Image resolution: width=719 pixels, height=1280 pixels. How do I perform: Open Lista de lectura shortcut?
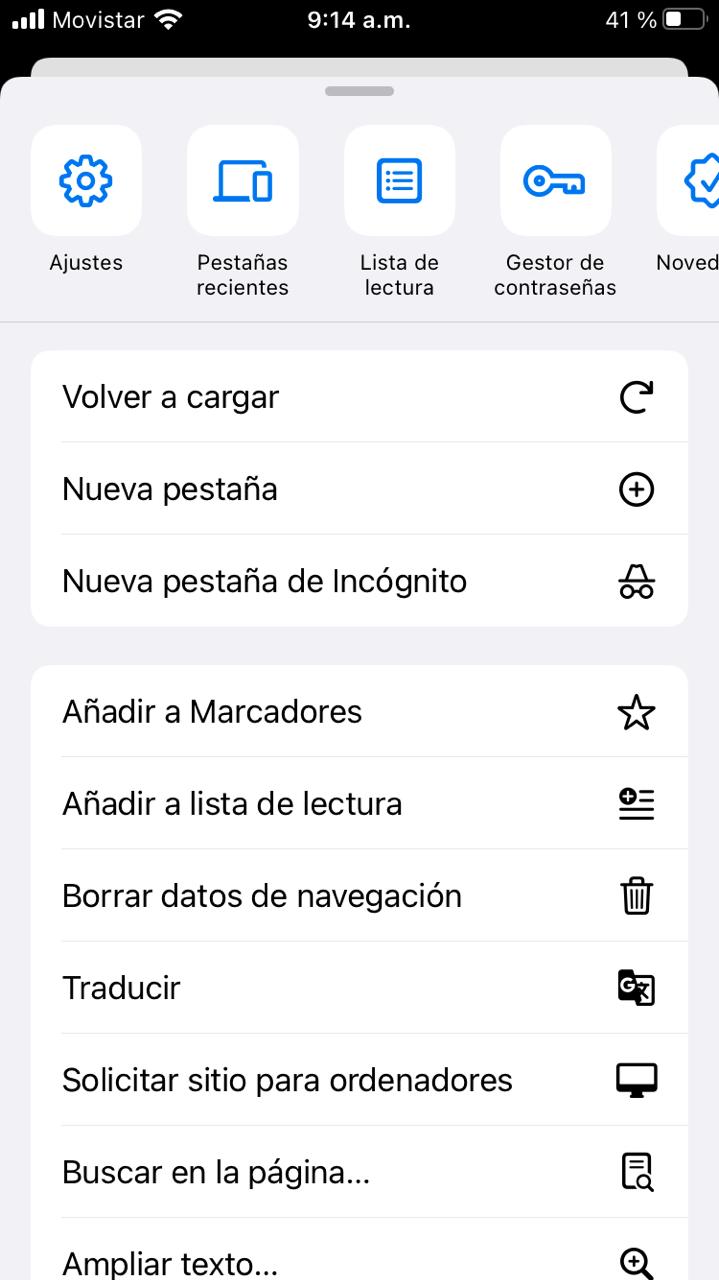[x=399, y=181]
